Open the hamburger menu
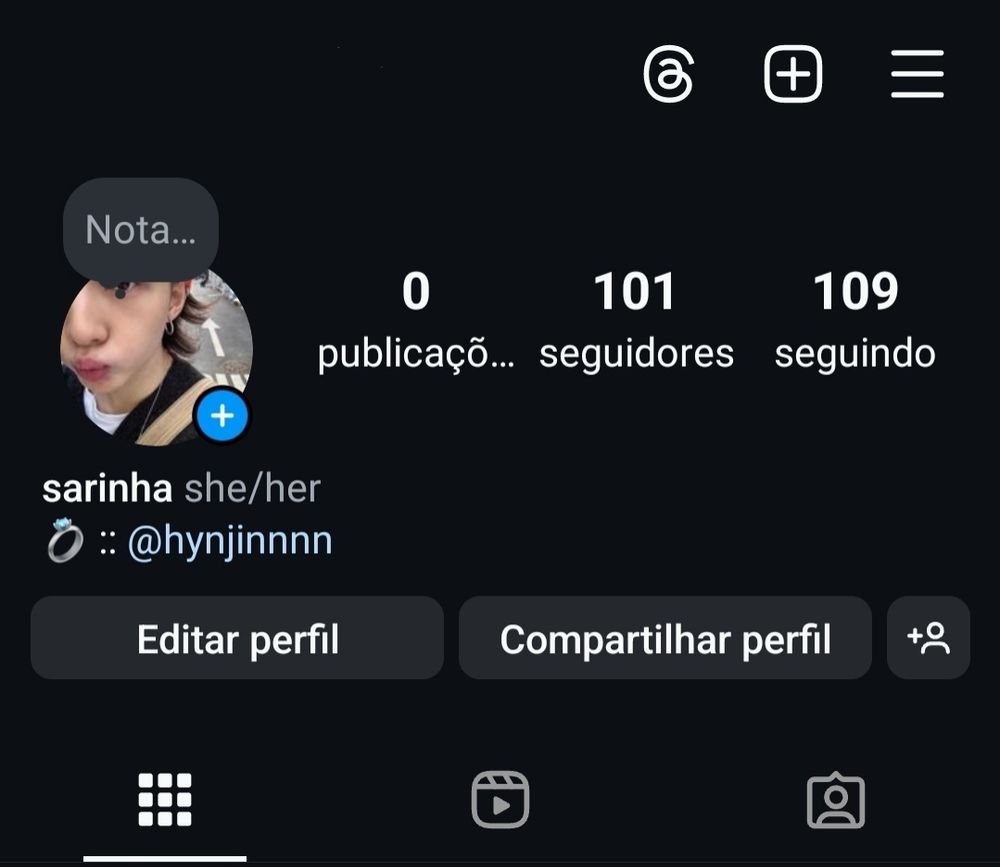The height and width of the screenshot is (867, 1000). coord(917,75)
